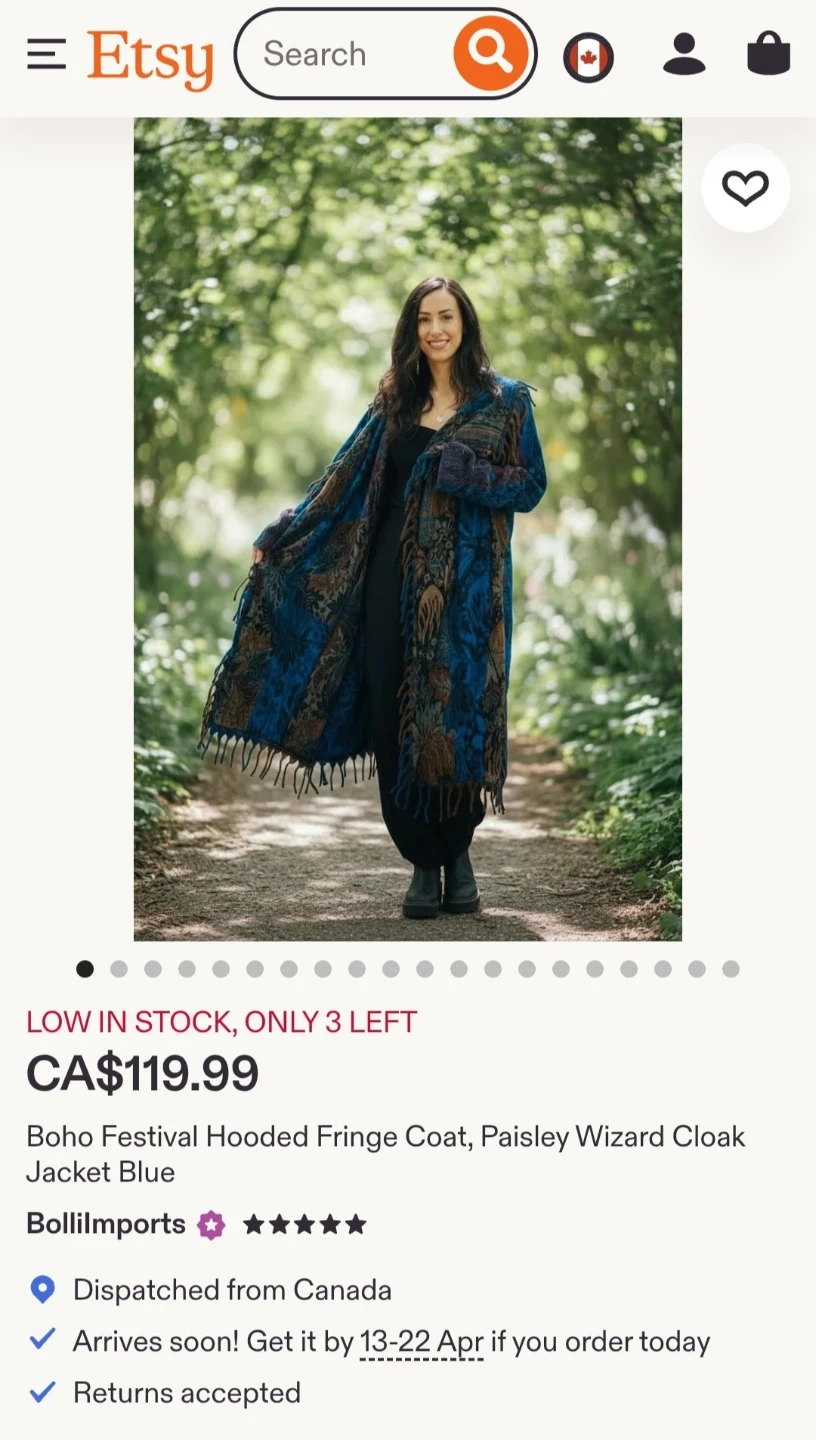Screen dimensions: 816x1440
Task: Add this coat to favourites
Action: (745, 188)
